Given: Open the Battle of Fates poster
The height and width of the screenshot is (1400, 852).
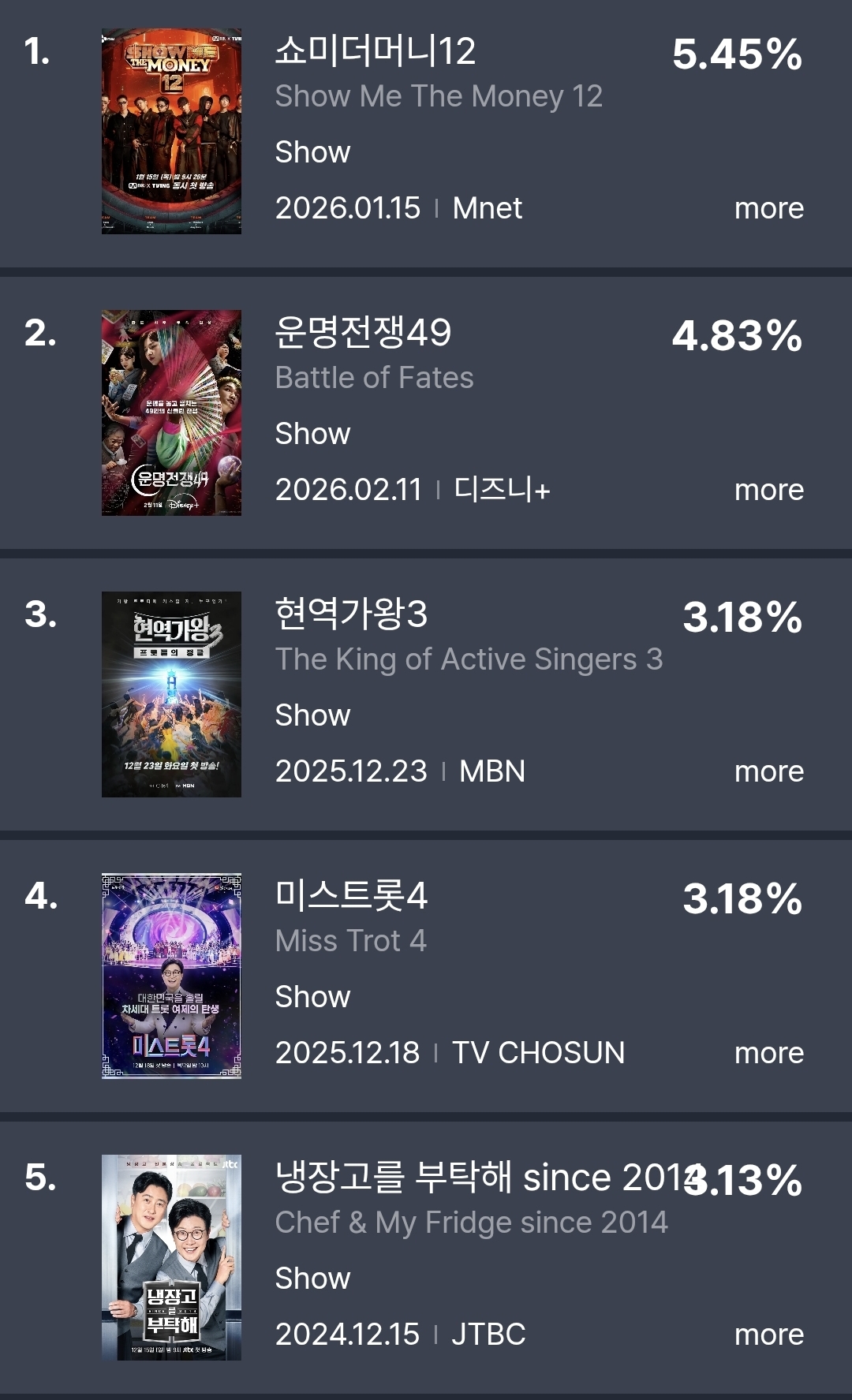Looking at the screenshot, I should [171, 413].
